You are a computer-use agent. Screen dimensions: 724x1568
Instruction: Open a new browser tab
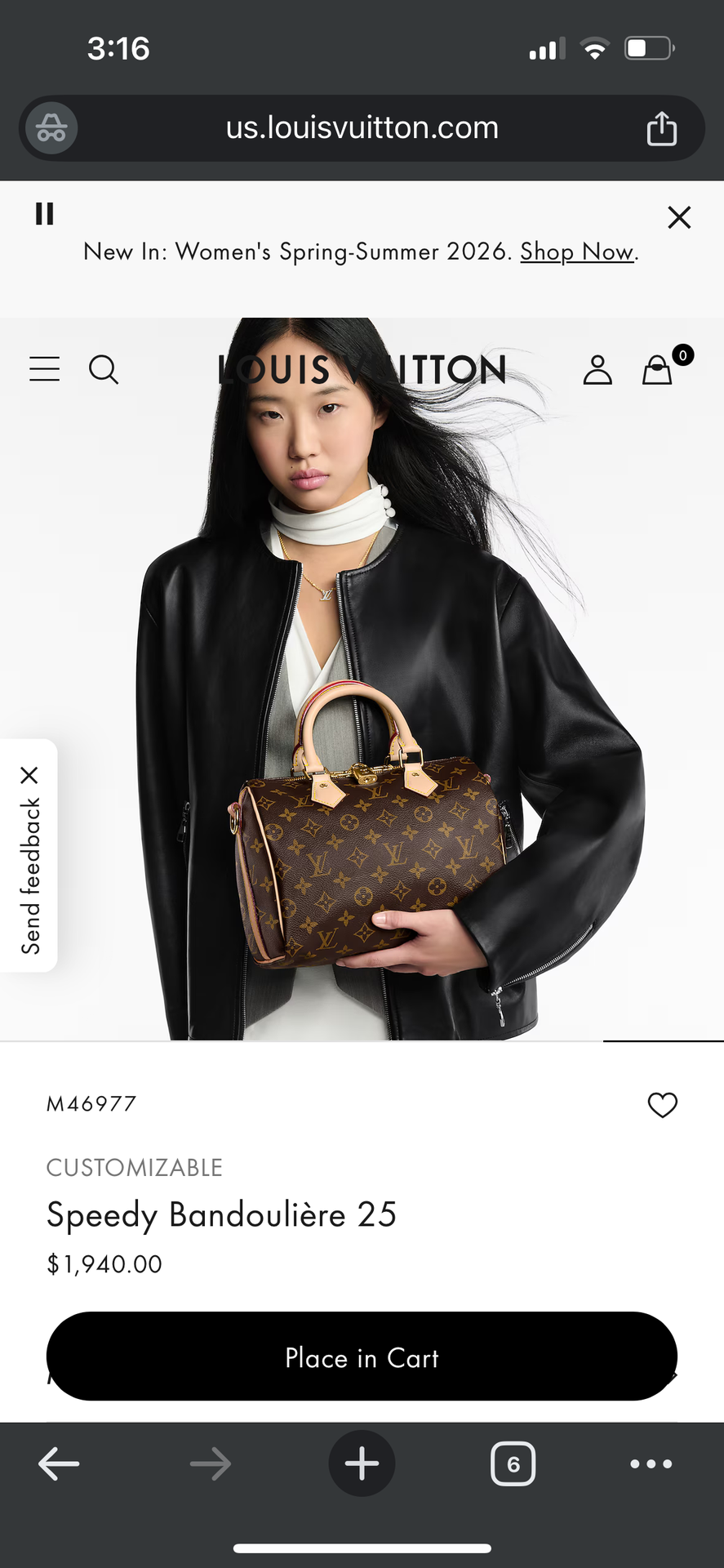362,1463
